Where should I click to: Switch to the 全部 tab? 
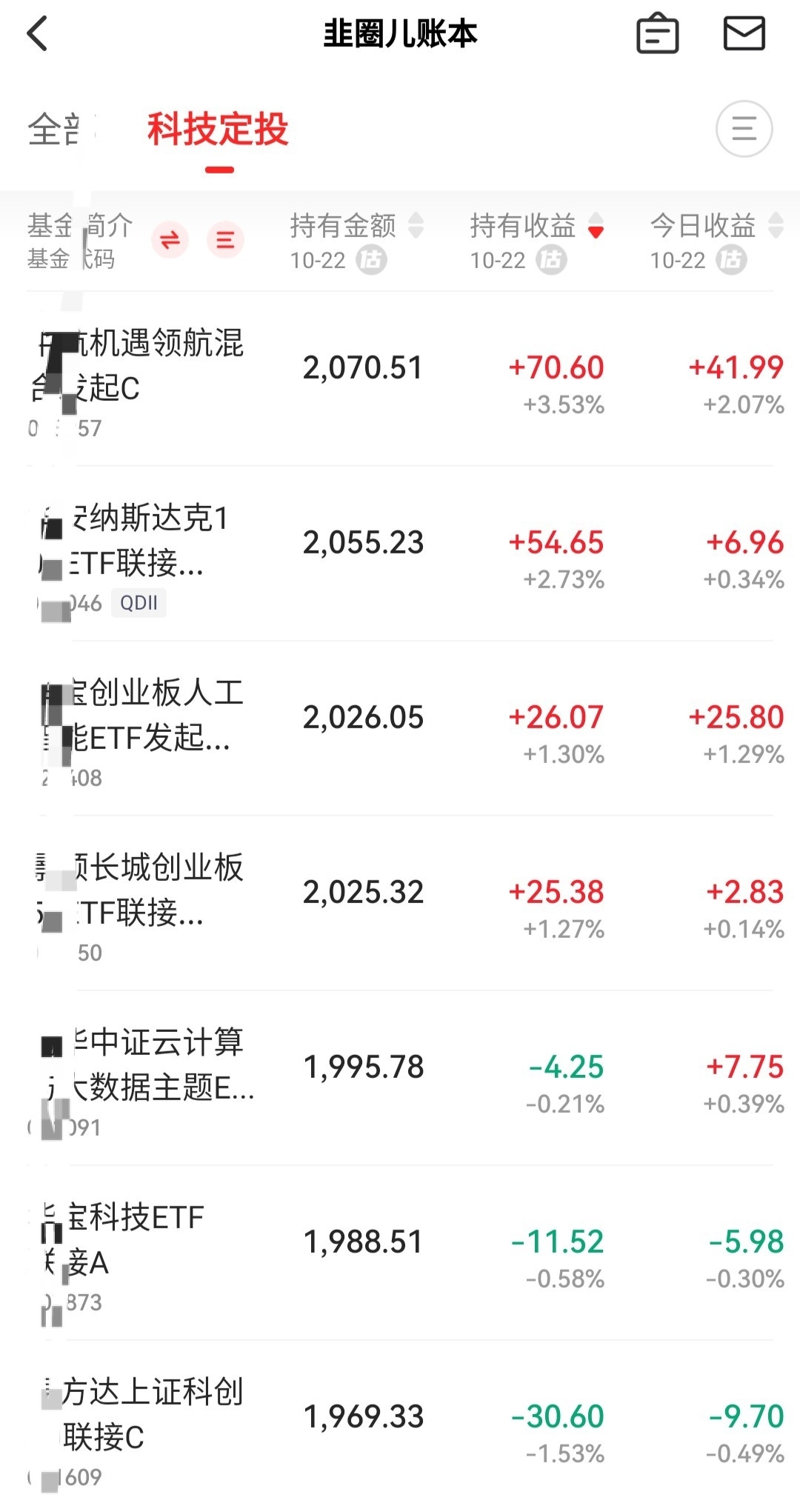(55, 130)
